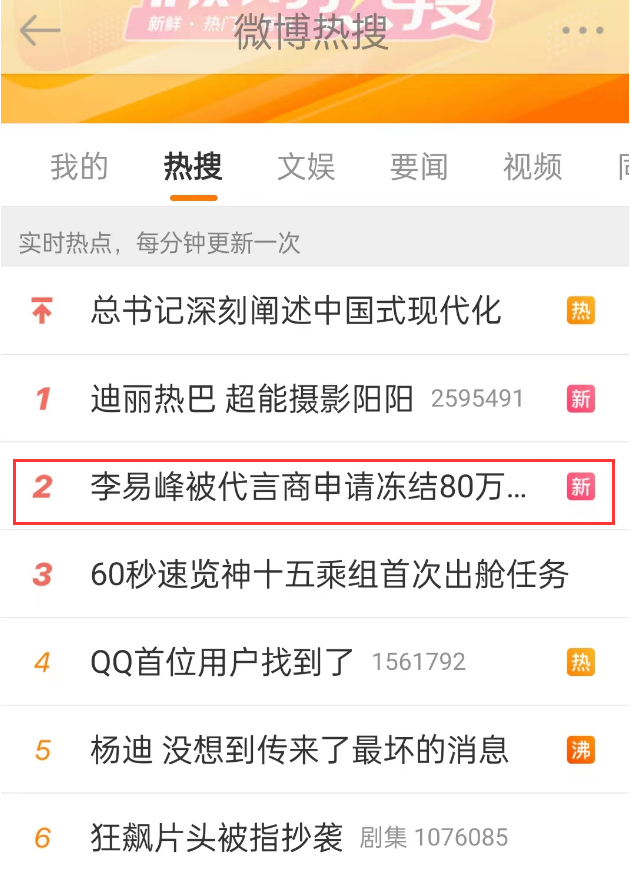Open 杨迪 没想到传来了最坏的消息
The width and height of the screenshot is (631, 869).
299,749
